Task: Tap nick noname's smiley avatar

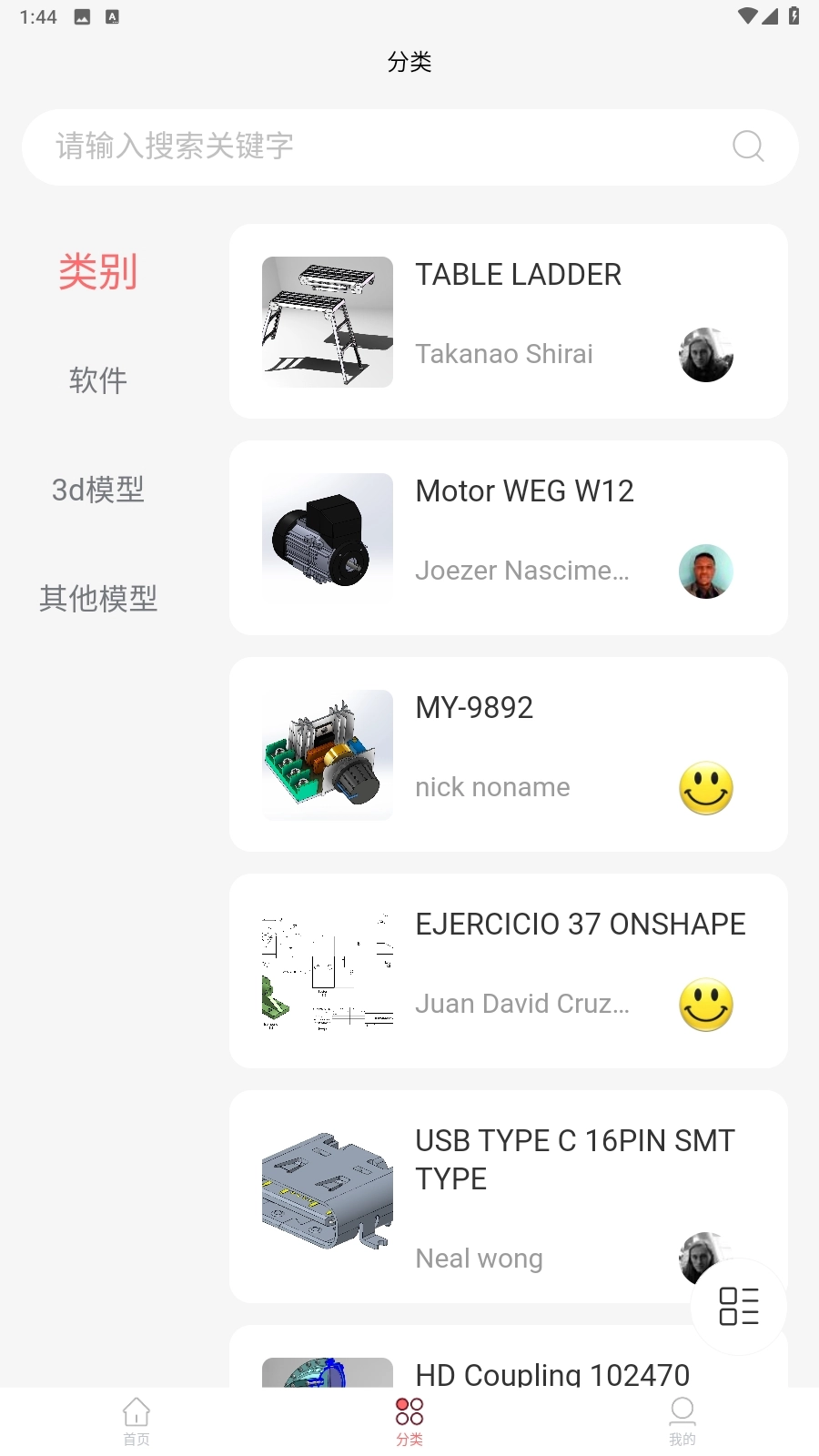Action: 705,788
